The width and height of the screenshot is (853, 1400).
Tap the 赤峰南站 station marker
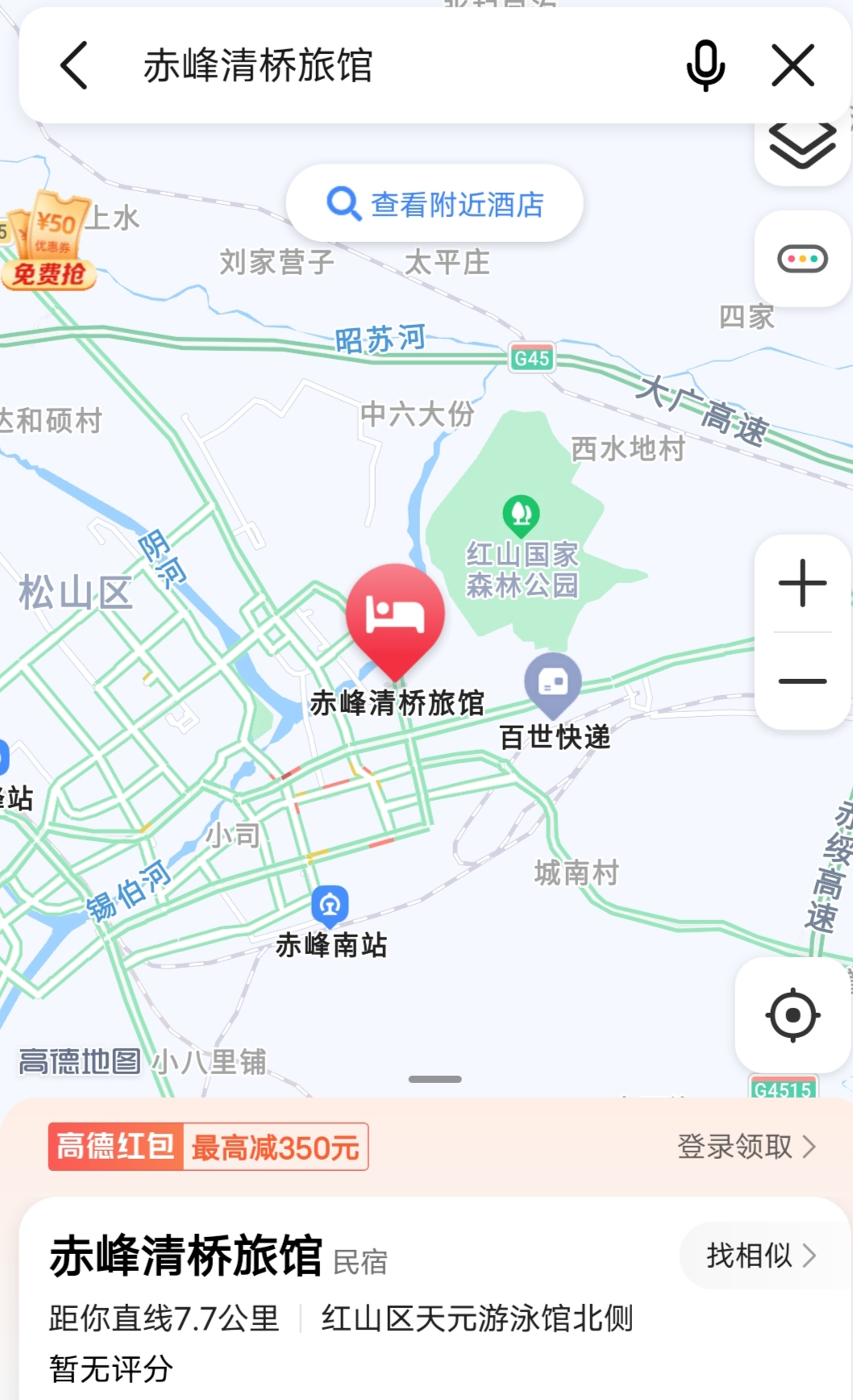[330, 906]
